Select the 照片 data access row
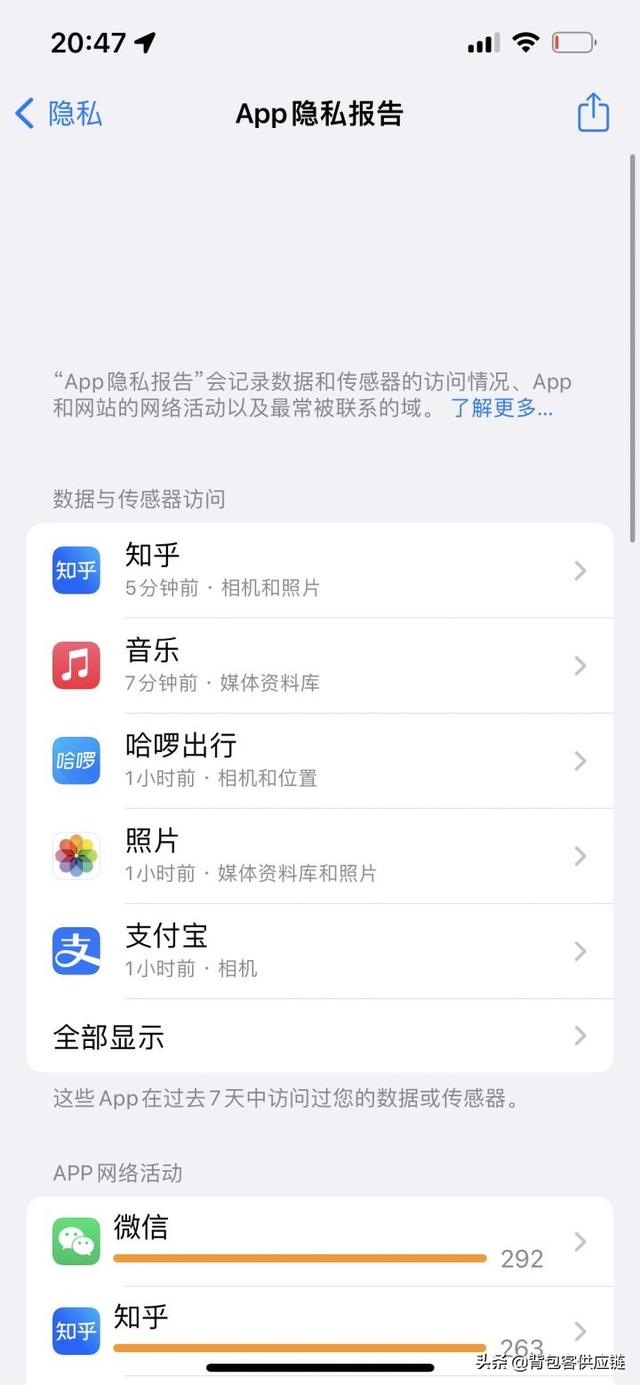Screen dimensions: 640x1385 click(x=320, y=856)
